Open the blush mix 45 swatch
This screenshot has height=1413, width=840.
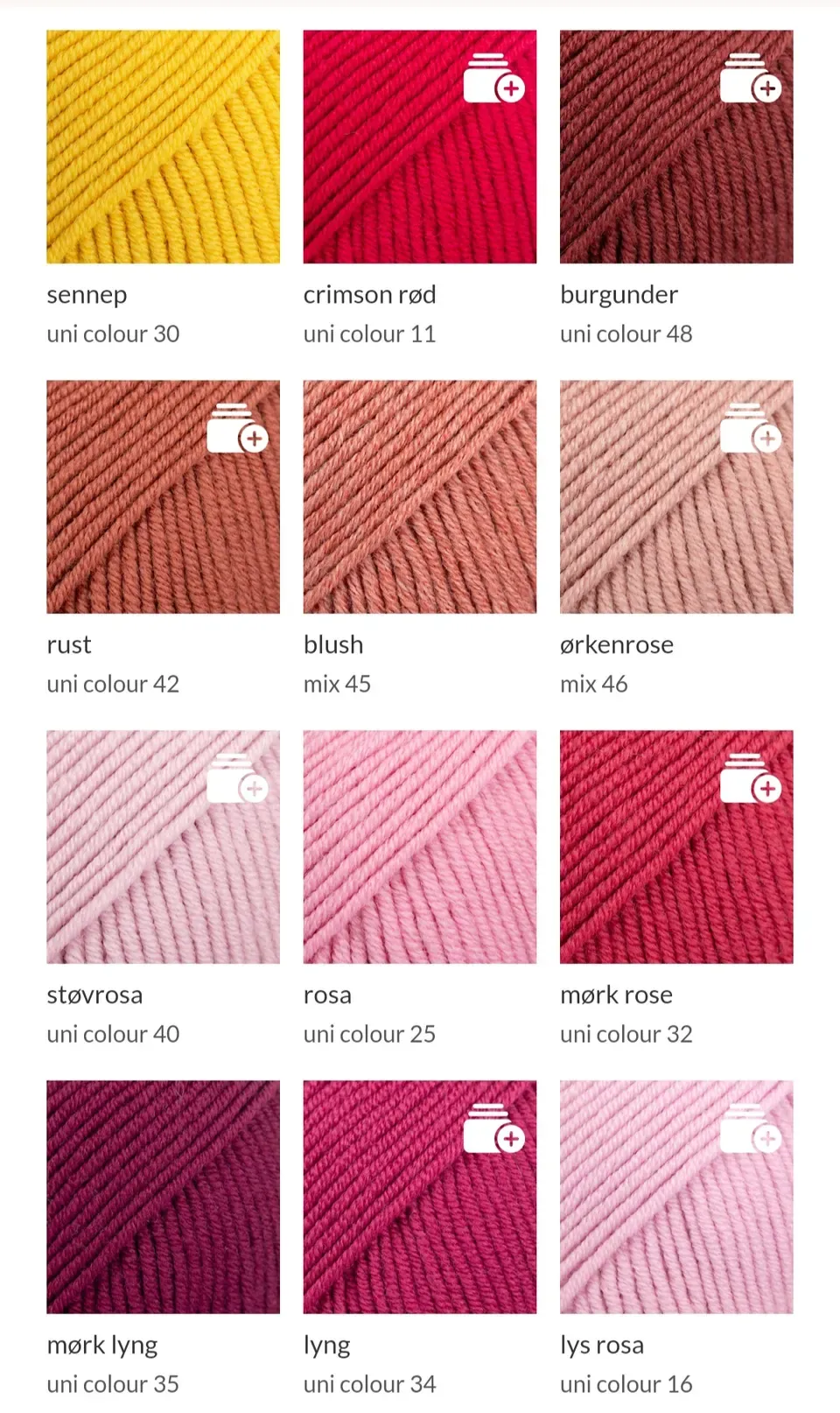[x=419, y=497]
